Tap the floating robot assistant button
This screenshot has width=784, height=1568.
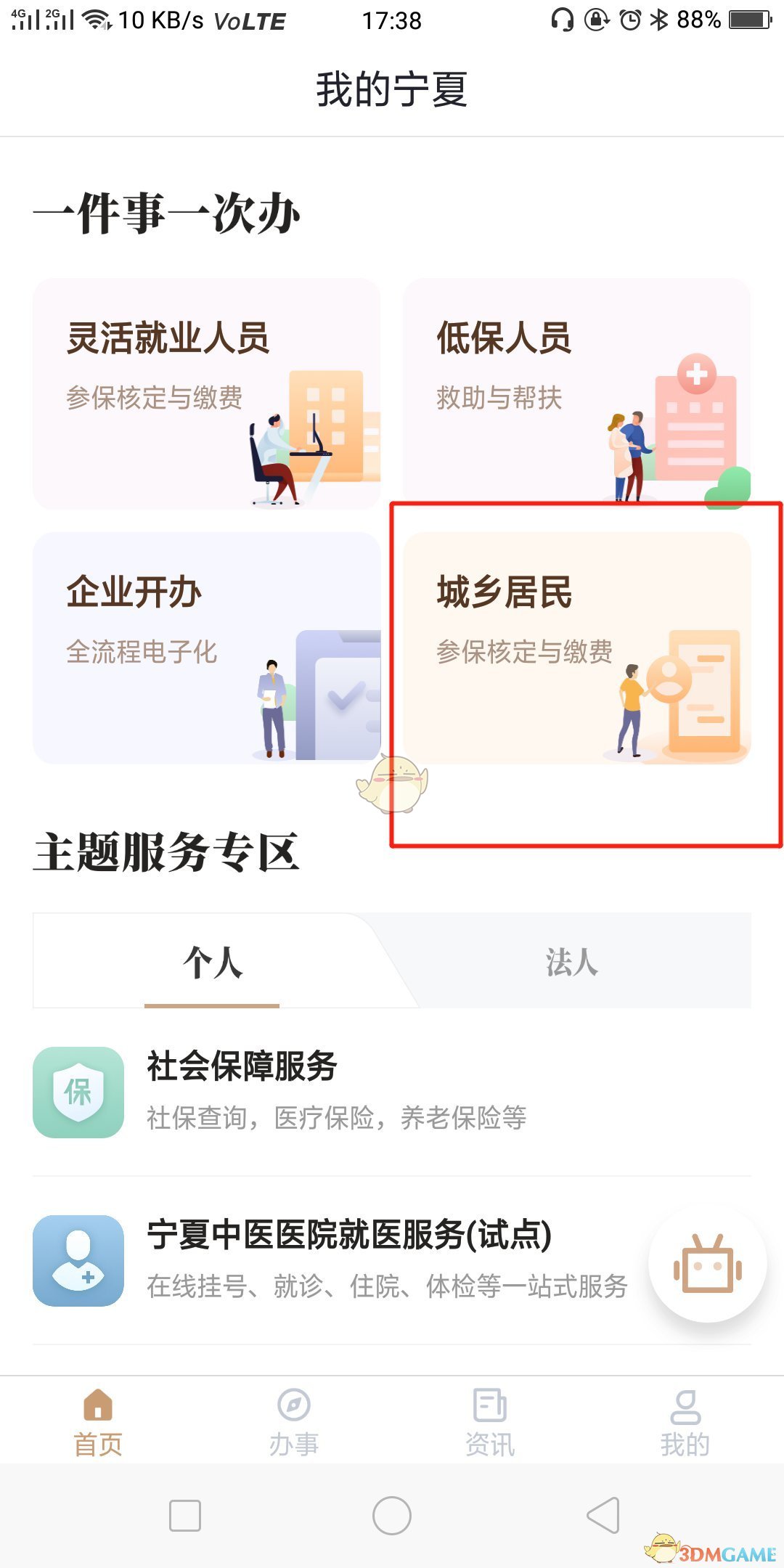708,1263
